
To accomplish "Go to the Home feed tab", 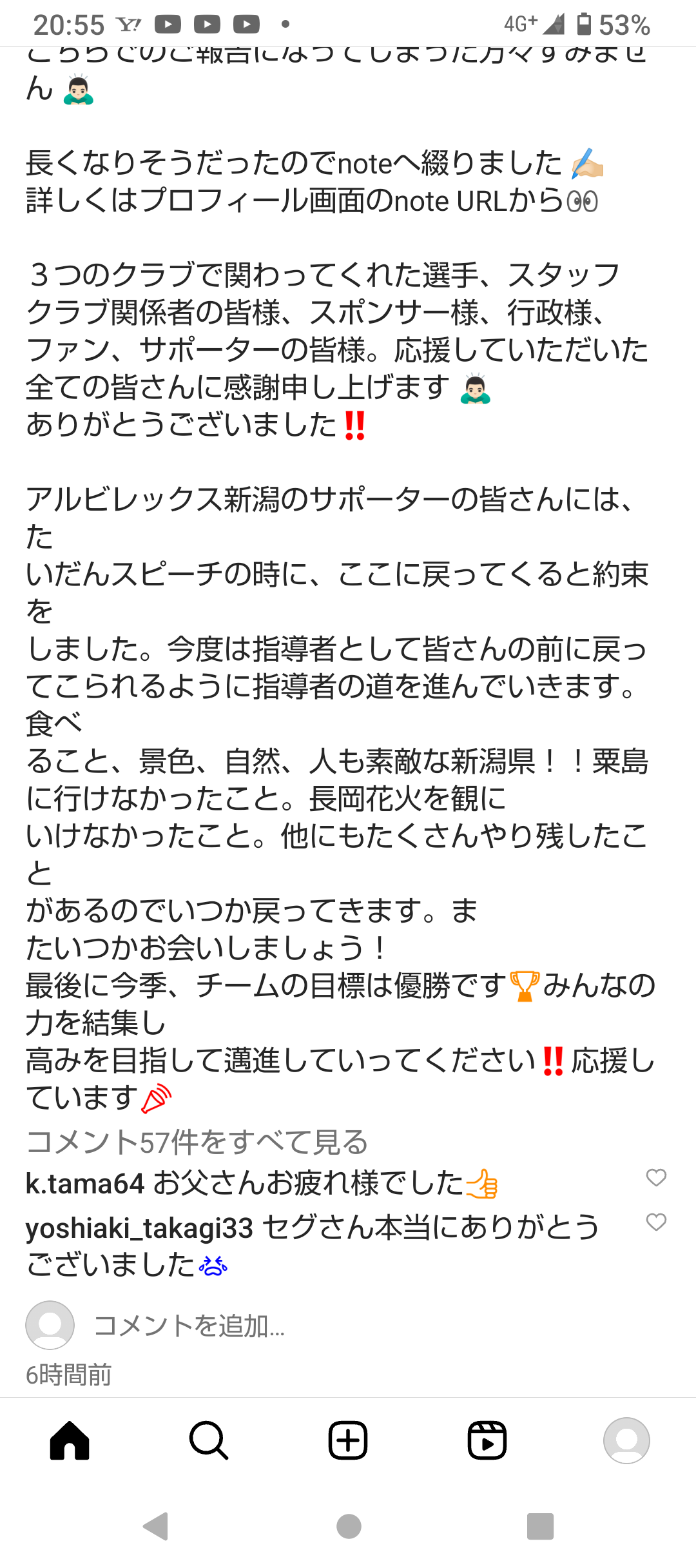I will tap(70, 1440).
